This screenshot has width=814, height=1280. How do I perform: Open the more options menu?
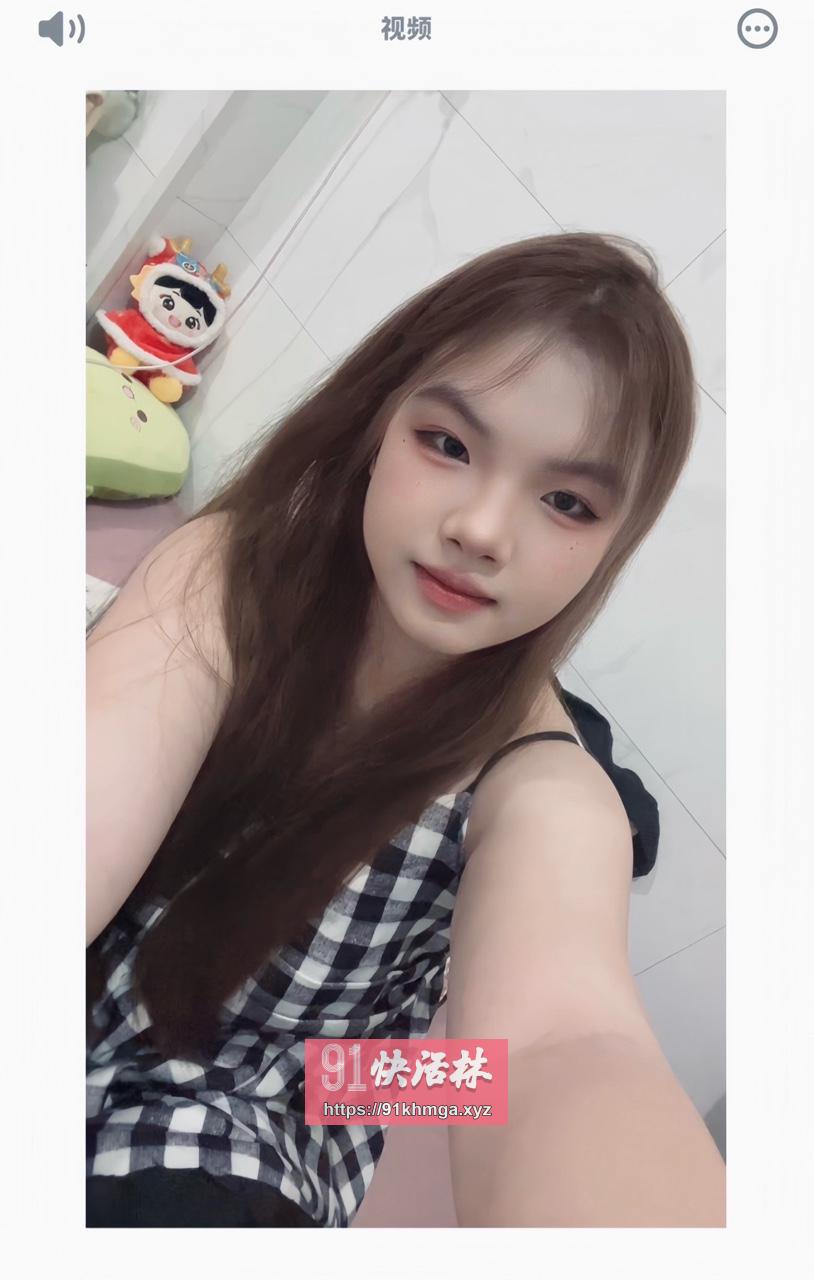point(757,29)
